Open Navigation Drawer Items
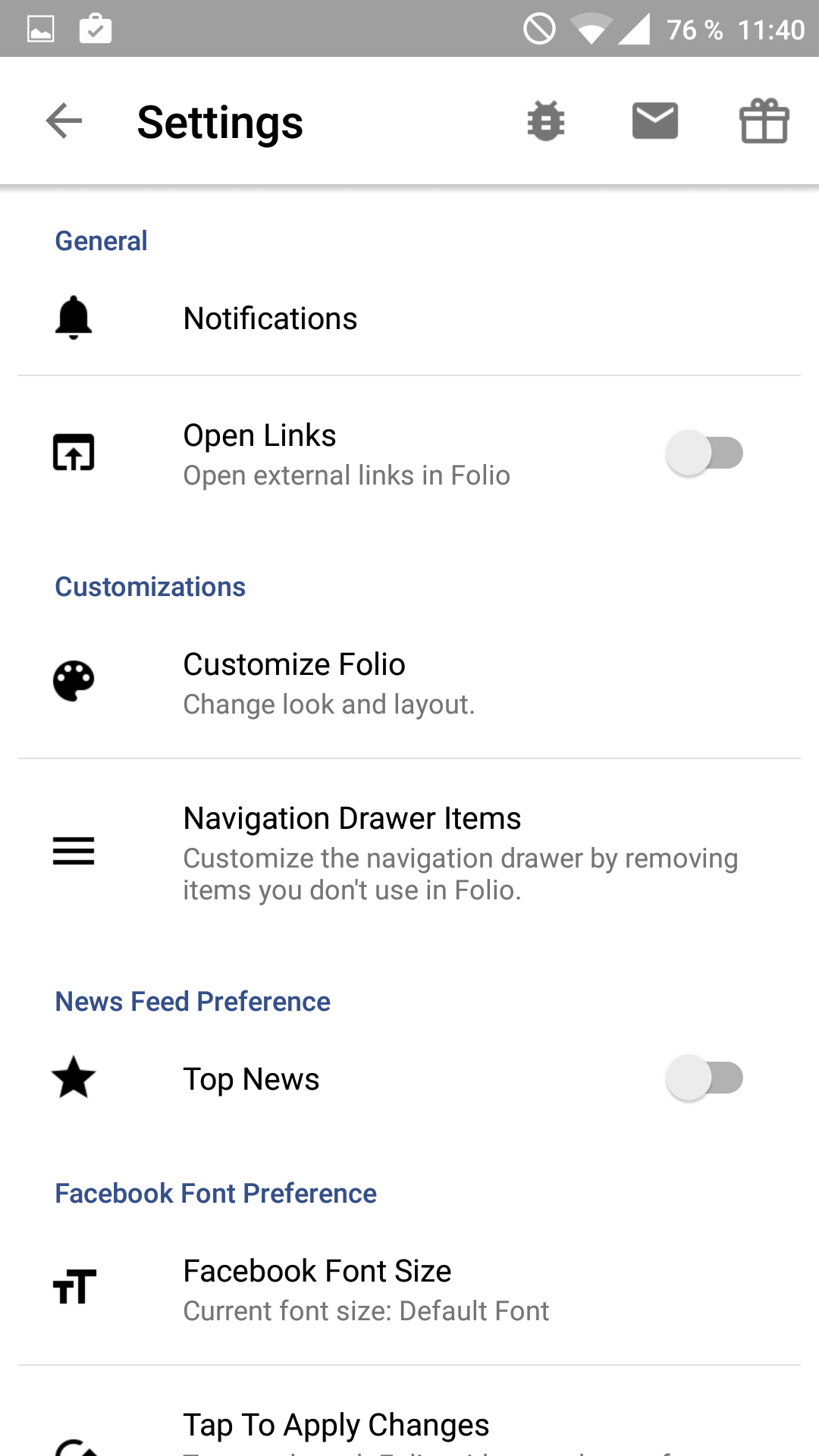Viewport: 819px width, 1456px height. coord(409,852)
